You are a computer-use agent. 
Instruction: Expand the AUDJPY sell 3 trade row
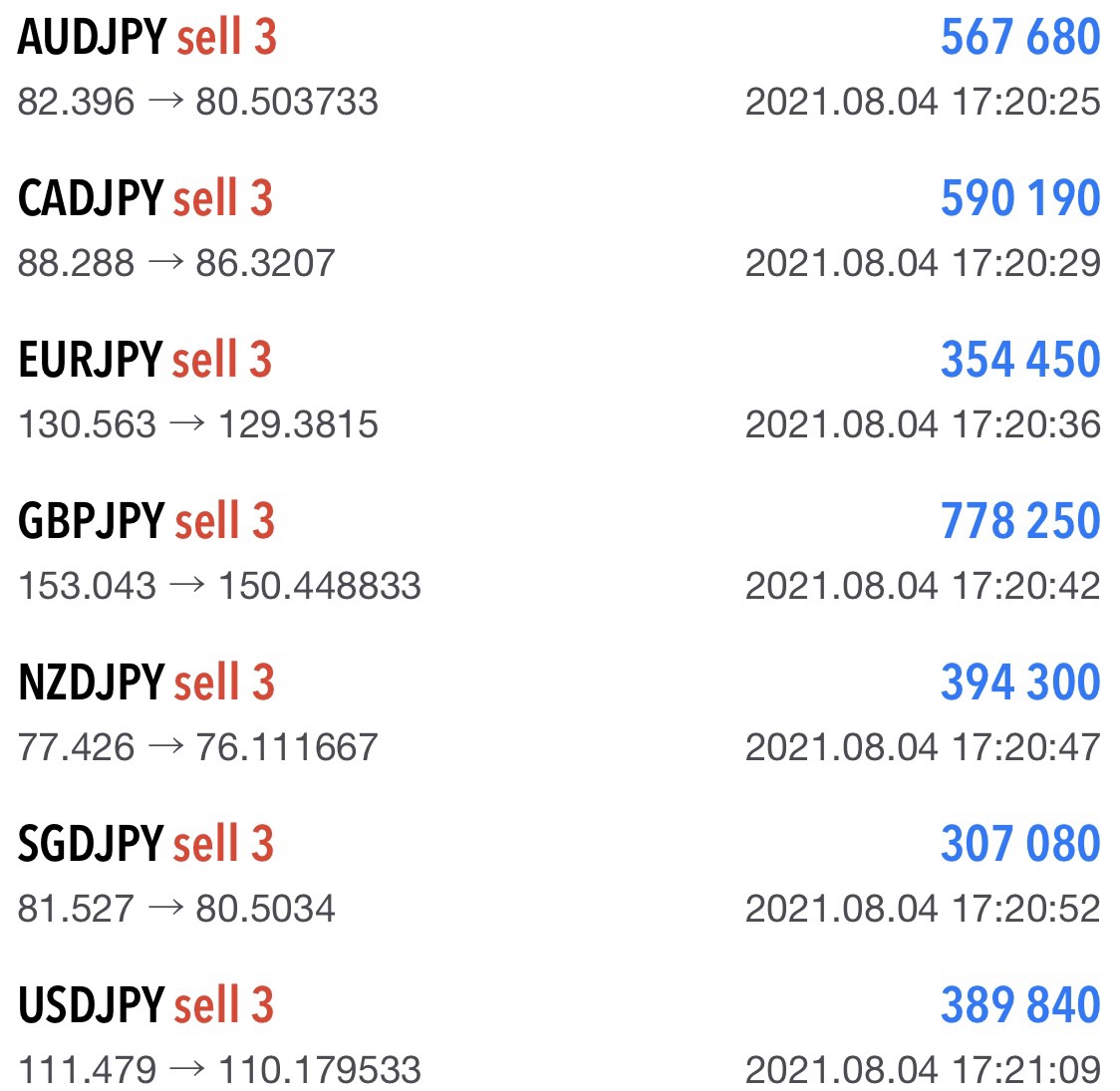(560, 68)
